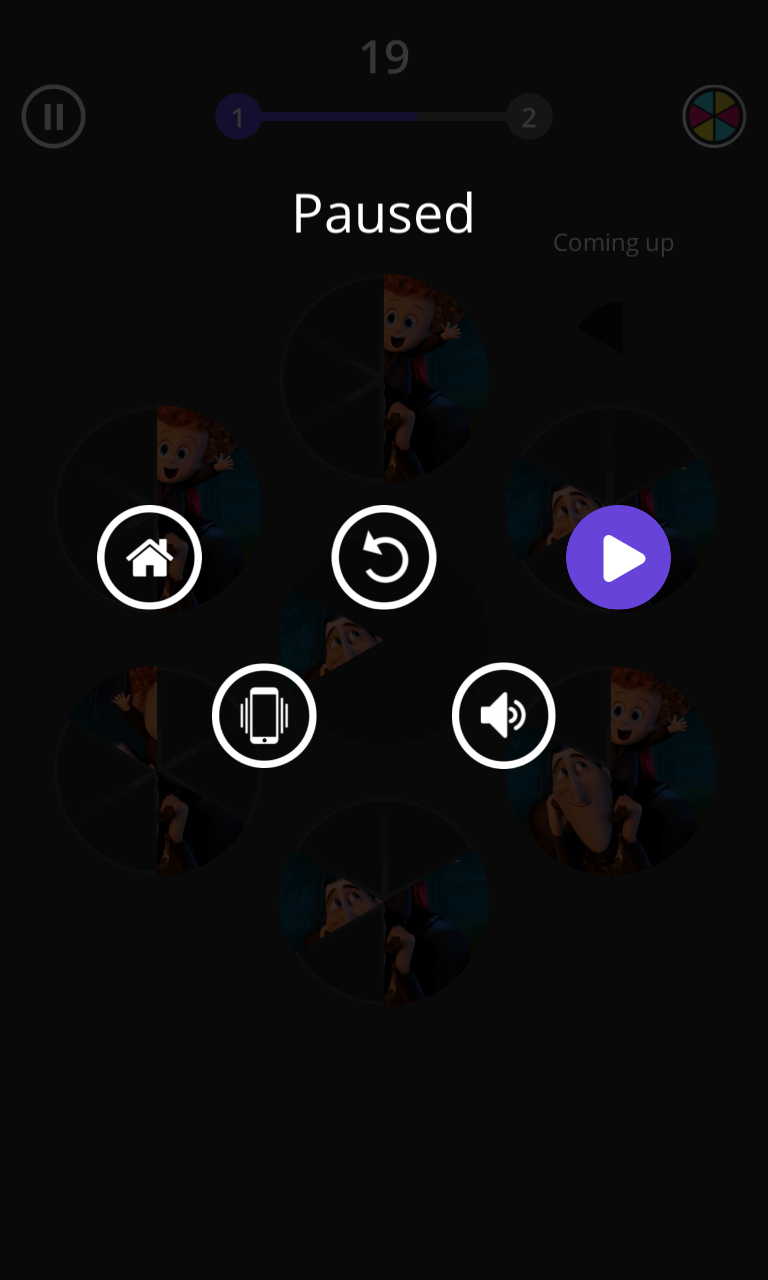The height and width of the screenshot is (1280, 768).
Task: Toggle the game sound
Action: point(503,716)
